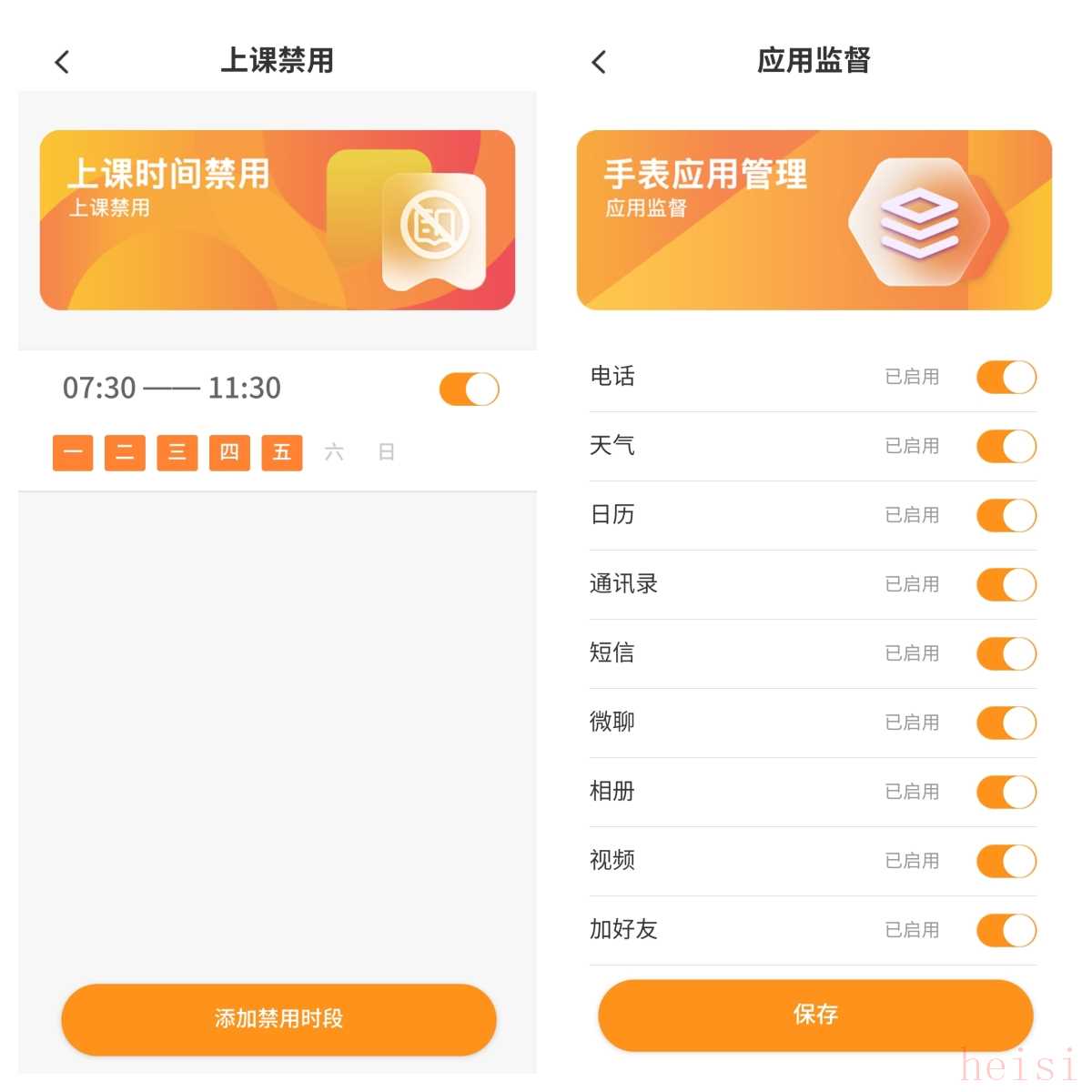Tap 保存 to save app settings
Screen dimensions: 1092x1092
[x=815, y=1015]
